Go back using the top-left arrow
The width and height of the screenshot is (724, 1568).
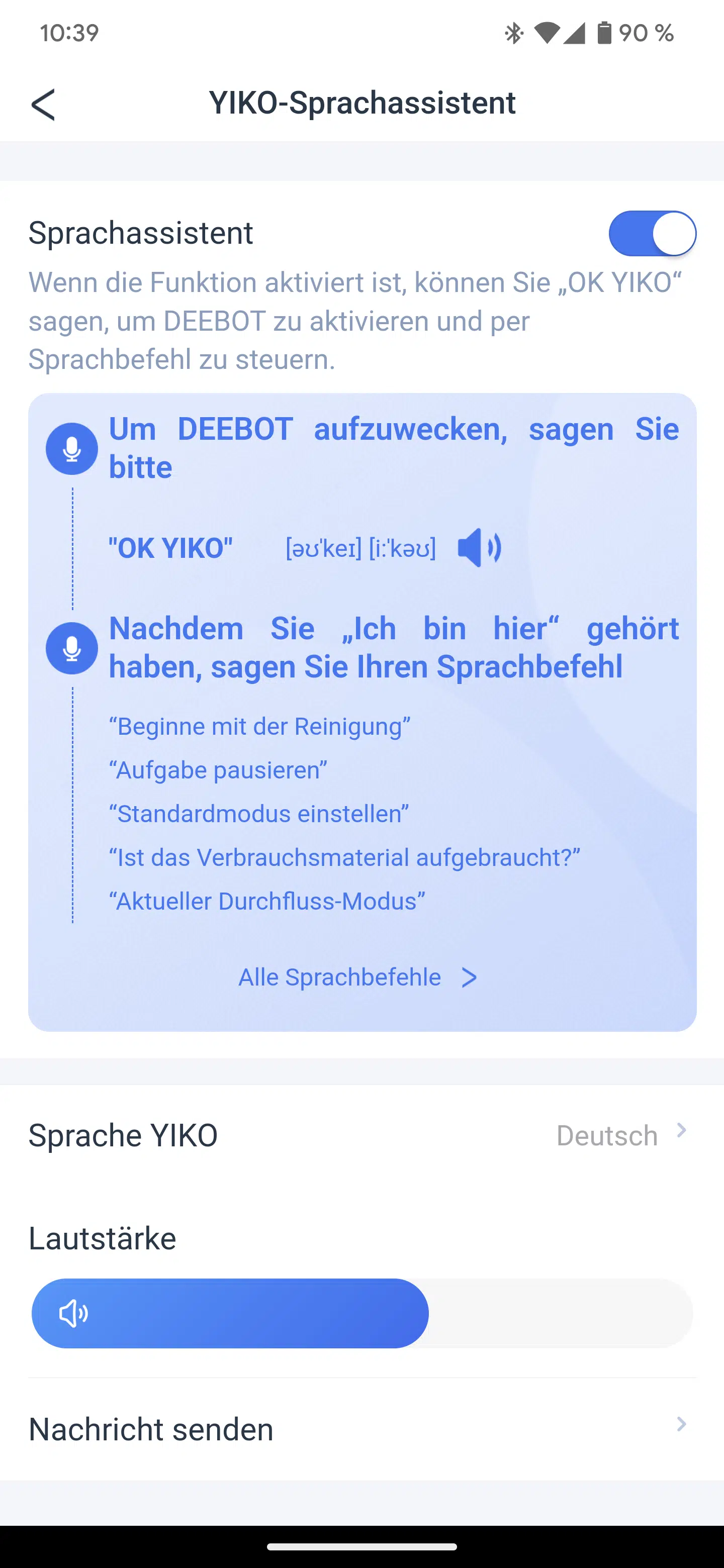pyautogui.click(x=43, y=104)
